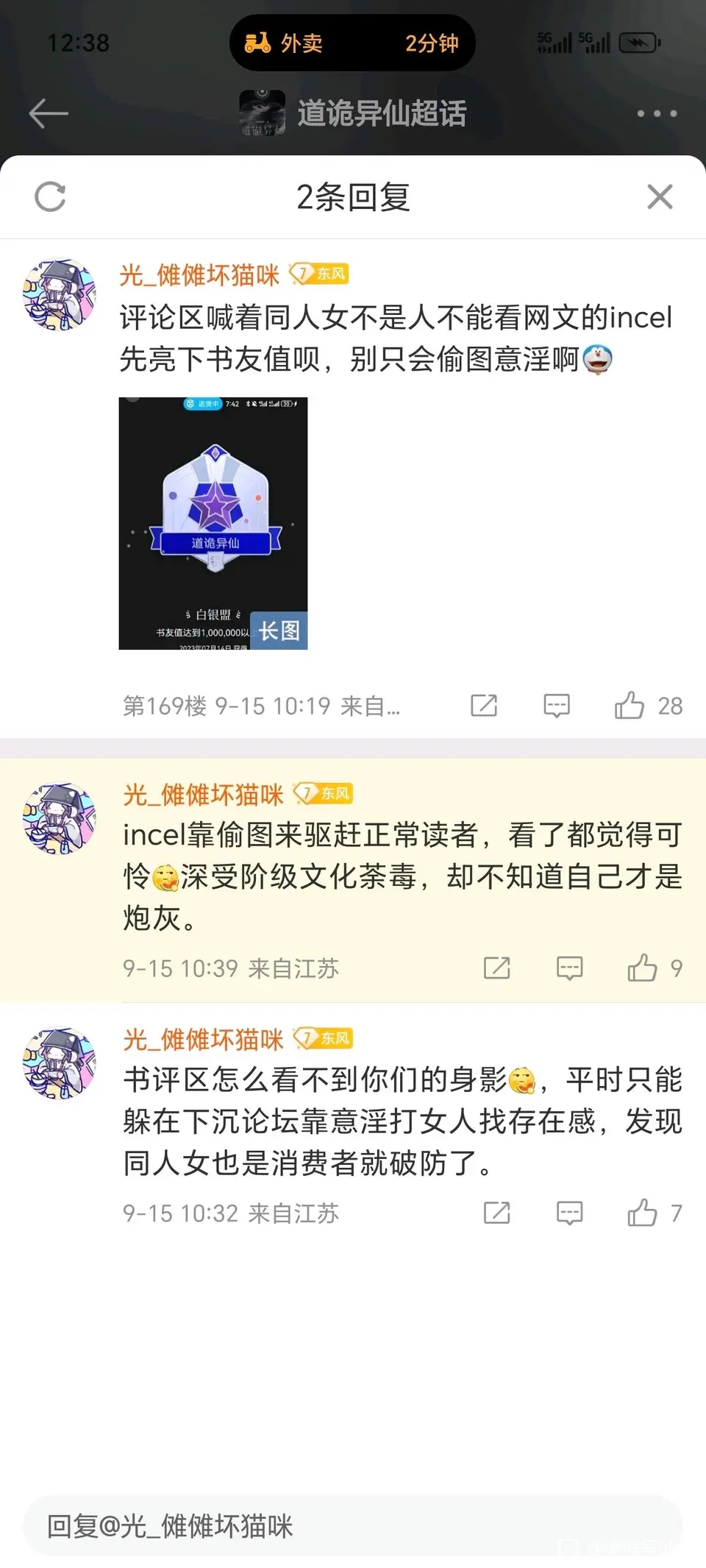Like the 10:32 reply

[642, 1213]
